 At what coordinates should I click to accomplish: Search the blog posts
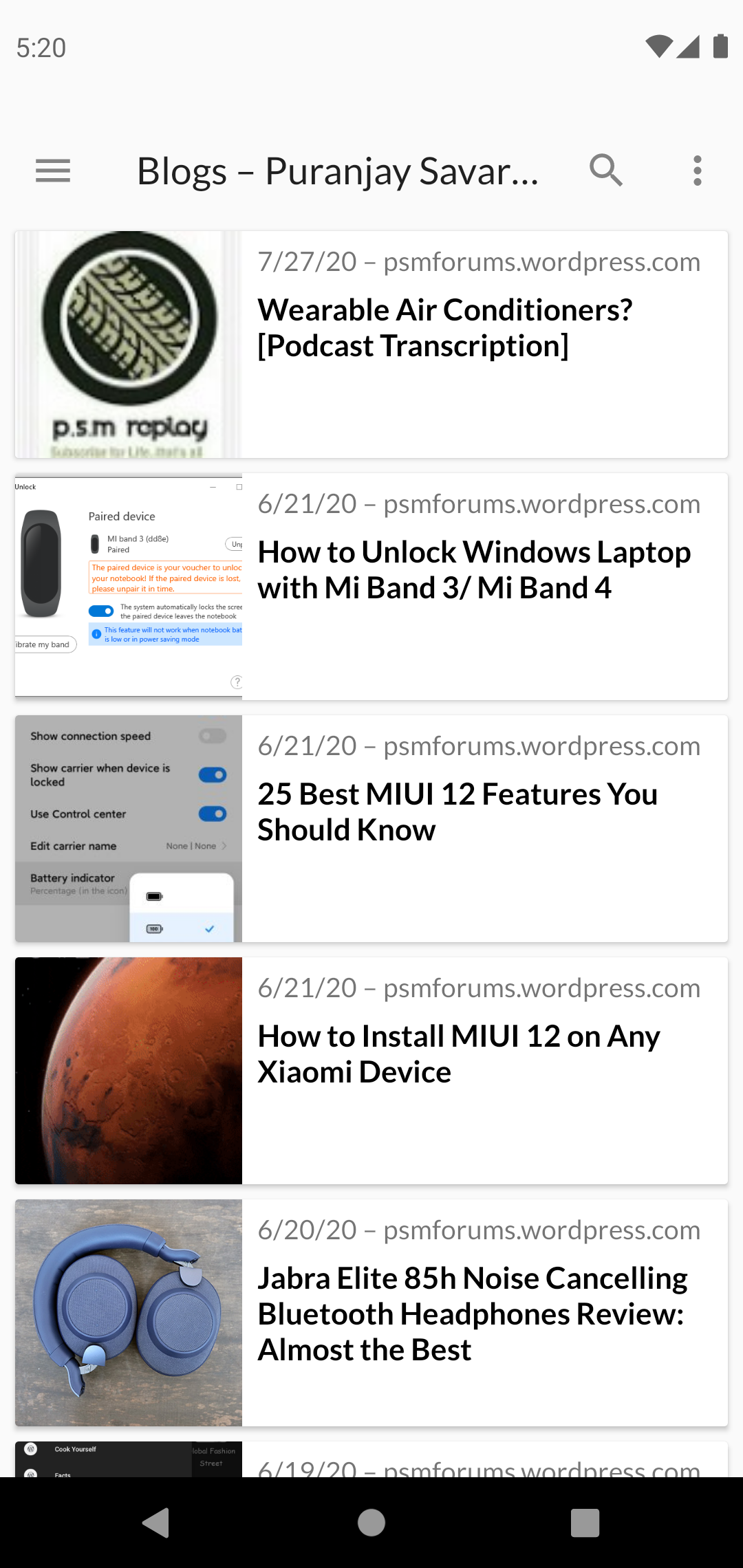pyautogui.click(x=606, y=171)
